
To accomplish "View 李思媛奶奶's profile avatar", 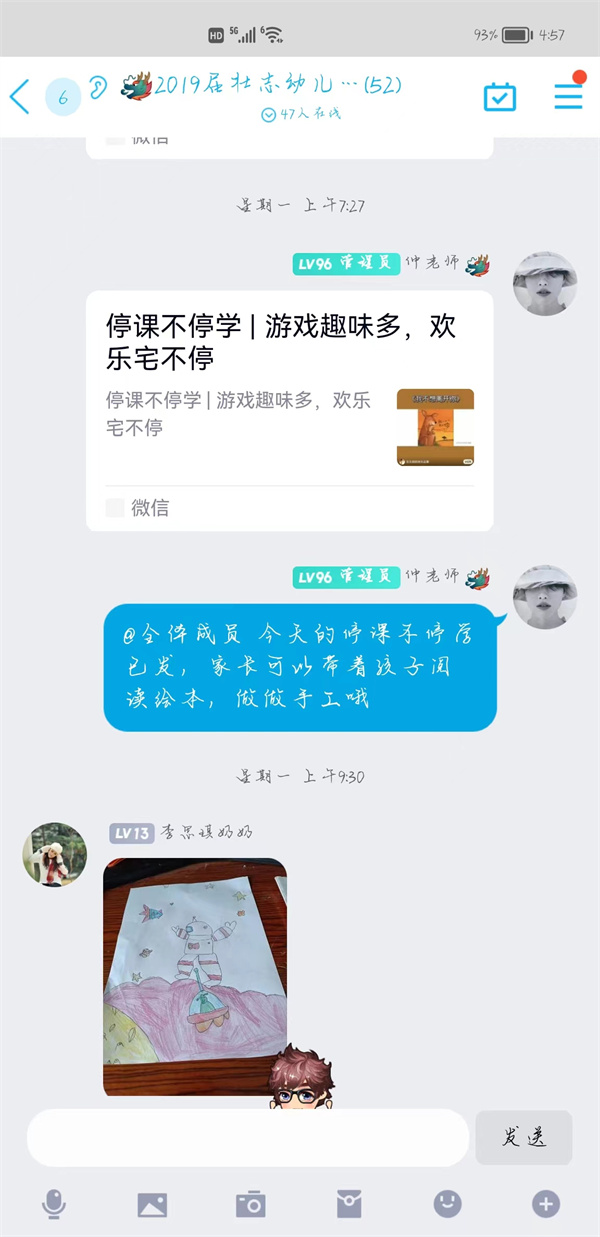I will point(55,855).
